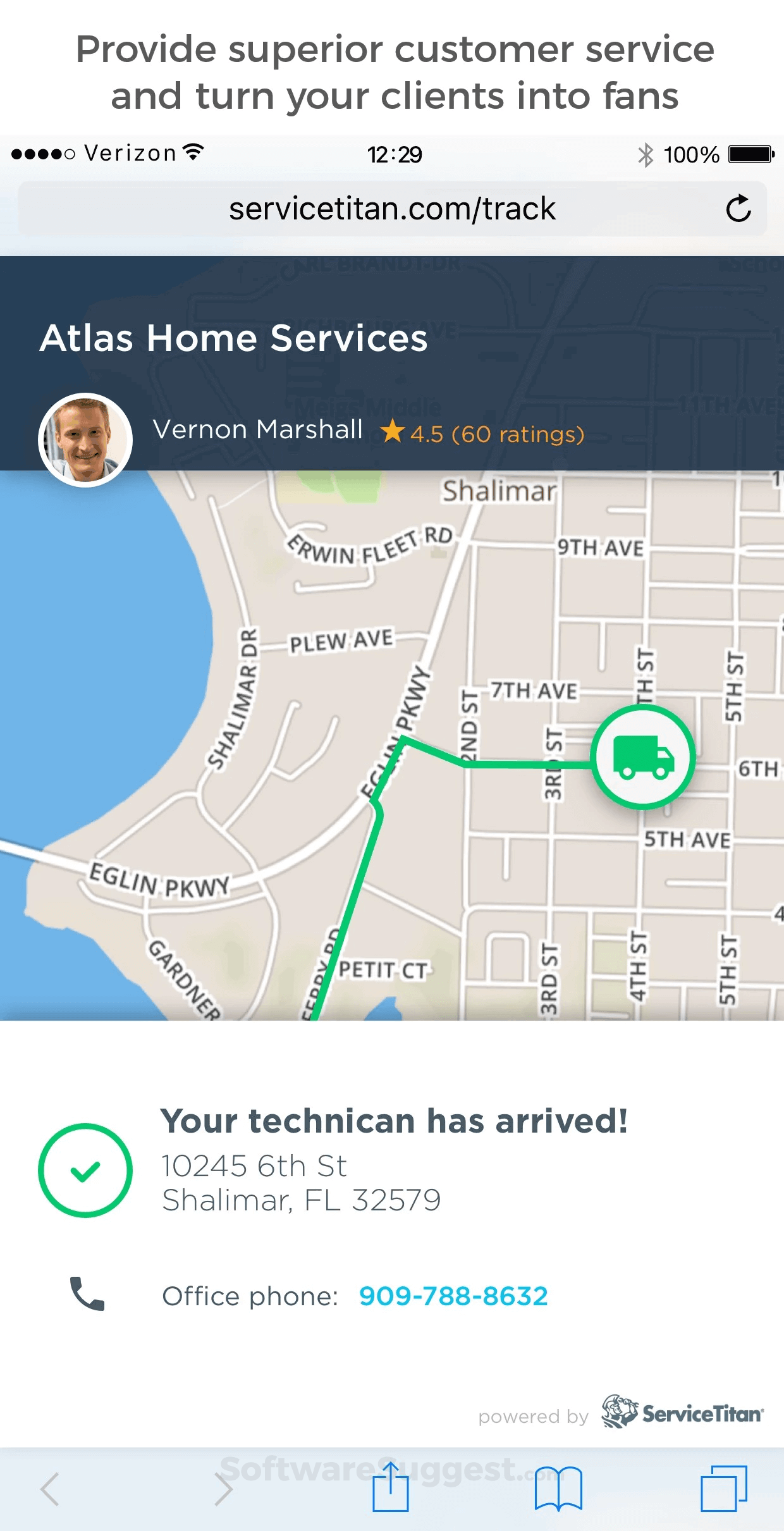
Task: Tap the Atlas Home Services header
Action: coord(235,338)
